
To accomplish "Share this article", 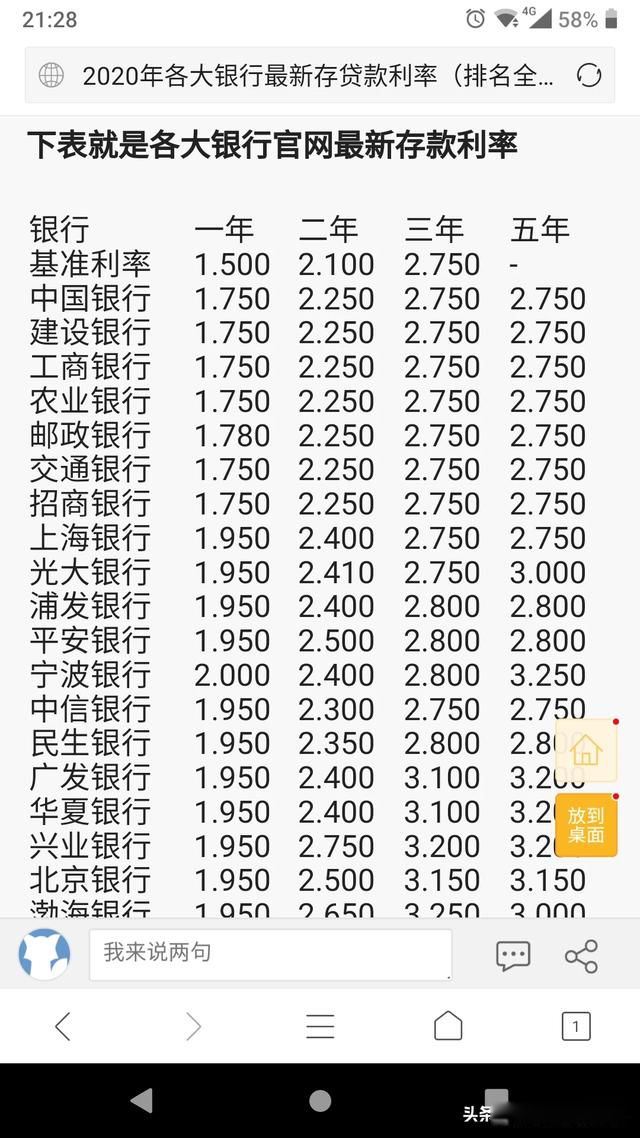I will tap(581, 956).
